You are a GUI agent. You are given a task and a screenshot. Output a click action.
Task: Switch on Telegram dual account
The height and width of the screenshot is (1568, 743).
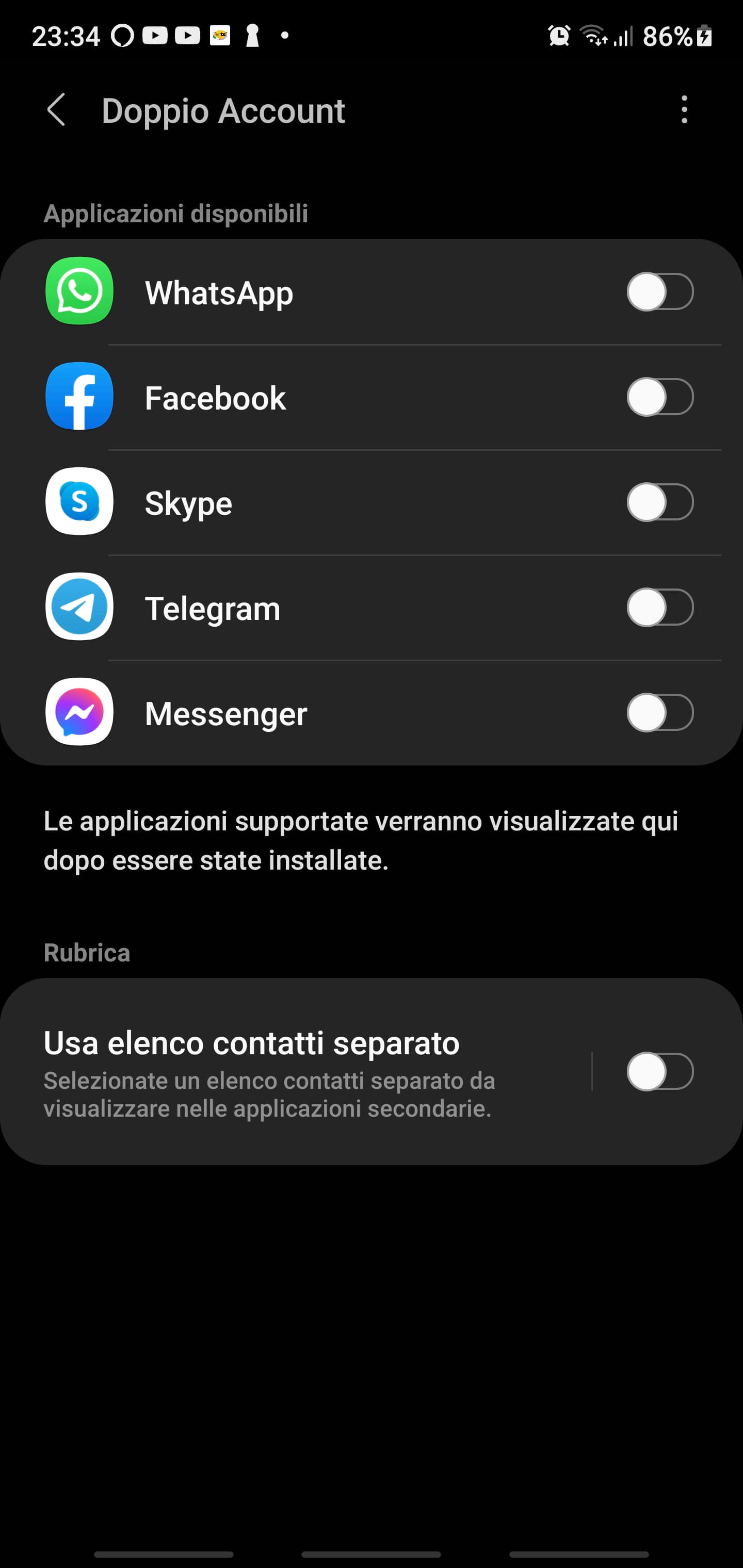click(x=659, y=608)
